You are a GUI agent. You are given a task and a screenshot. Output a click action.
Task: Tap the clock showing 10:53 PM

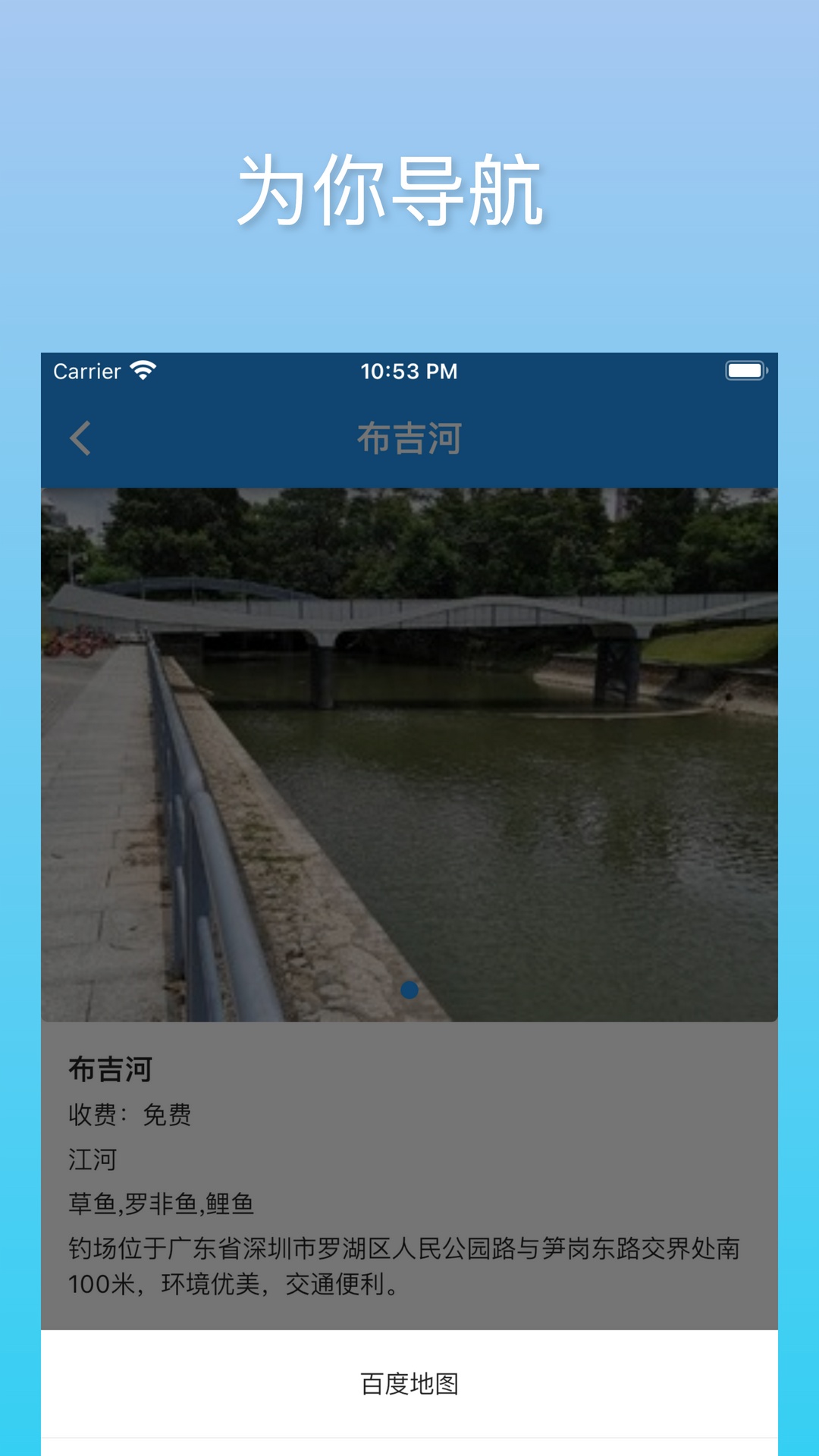pos(409,371)
